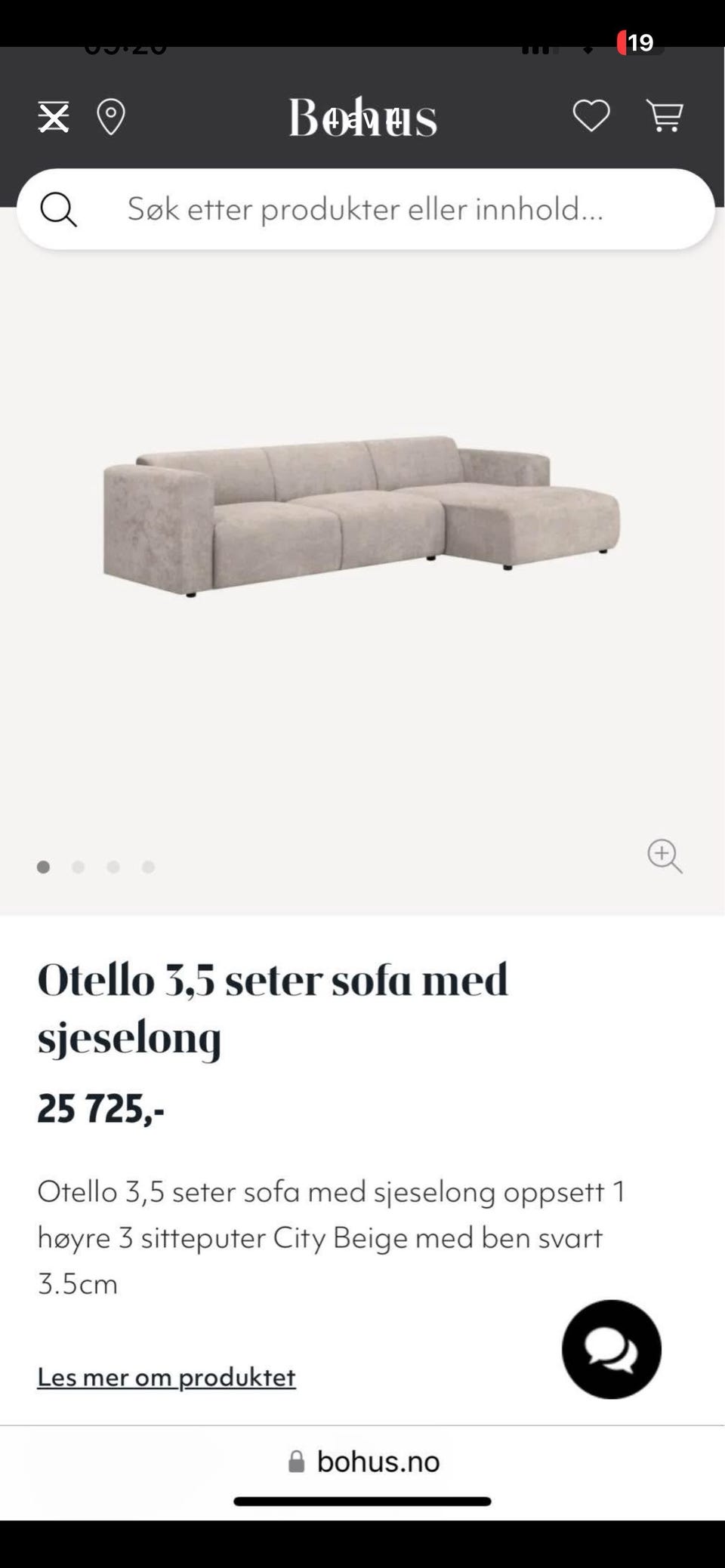Enlarge the image with the magnifier icon
This screenshot has height=1568, width=725.
665,856
